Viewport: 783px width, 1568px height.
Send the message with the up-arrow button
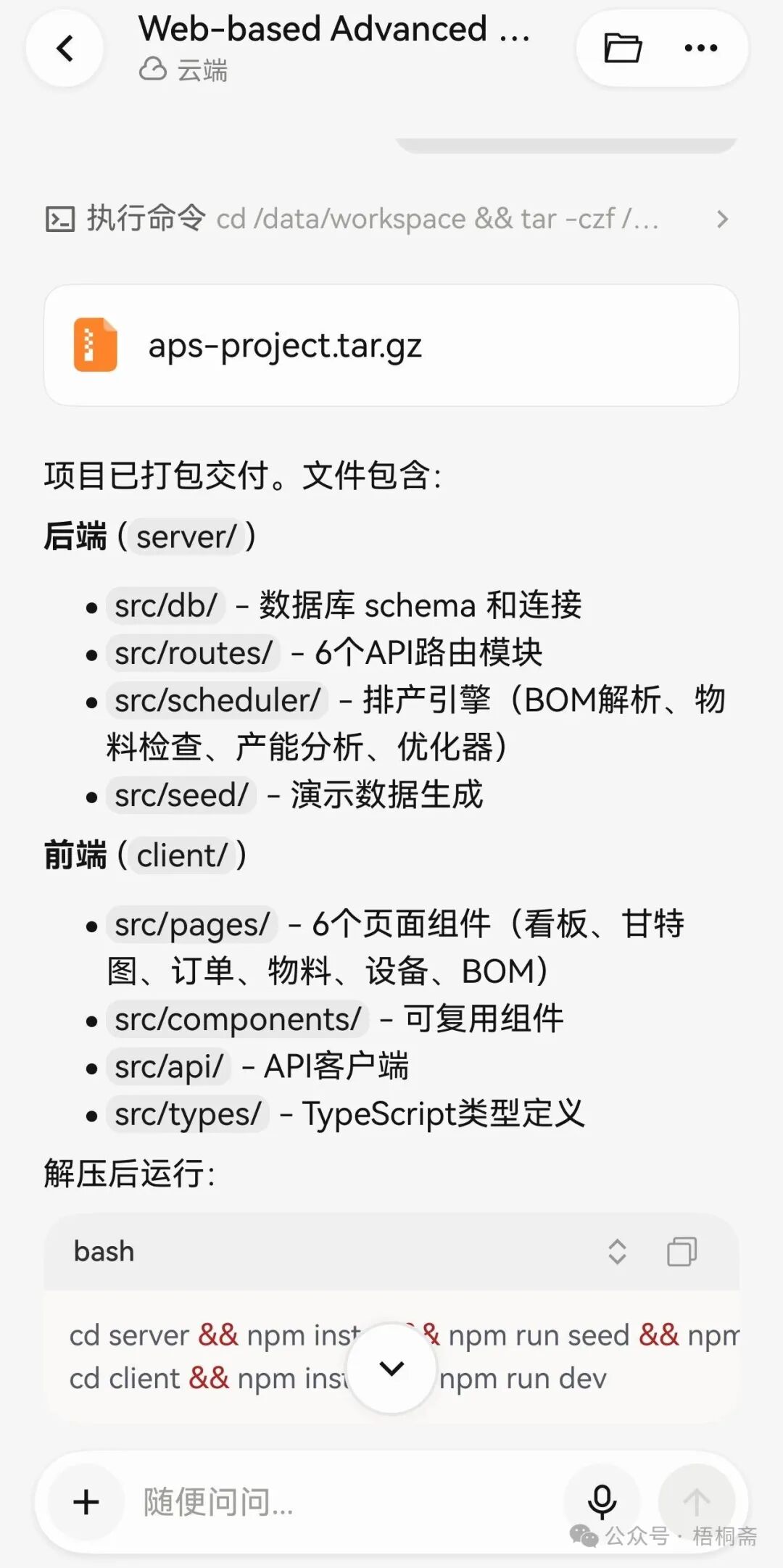[x=696, y=1501]
